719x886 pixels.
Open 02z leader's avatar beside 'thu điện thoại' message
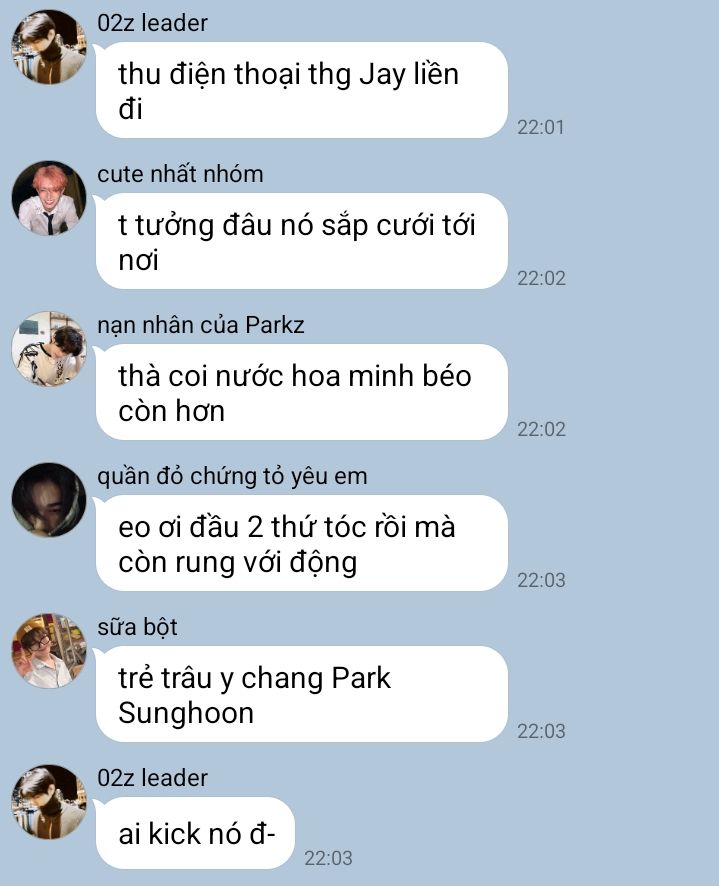pyautogui.click(x=49, y=47)
